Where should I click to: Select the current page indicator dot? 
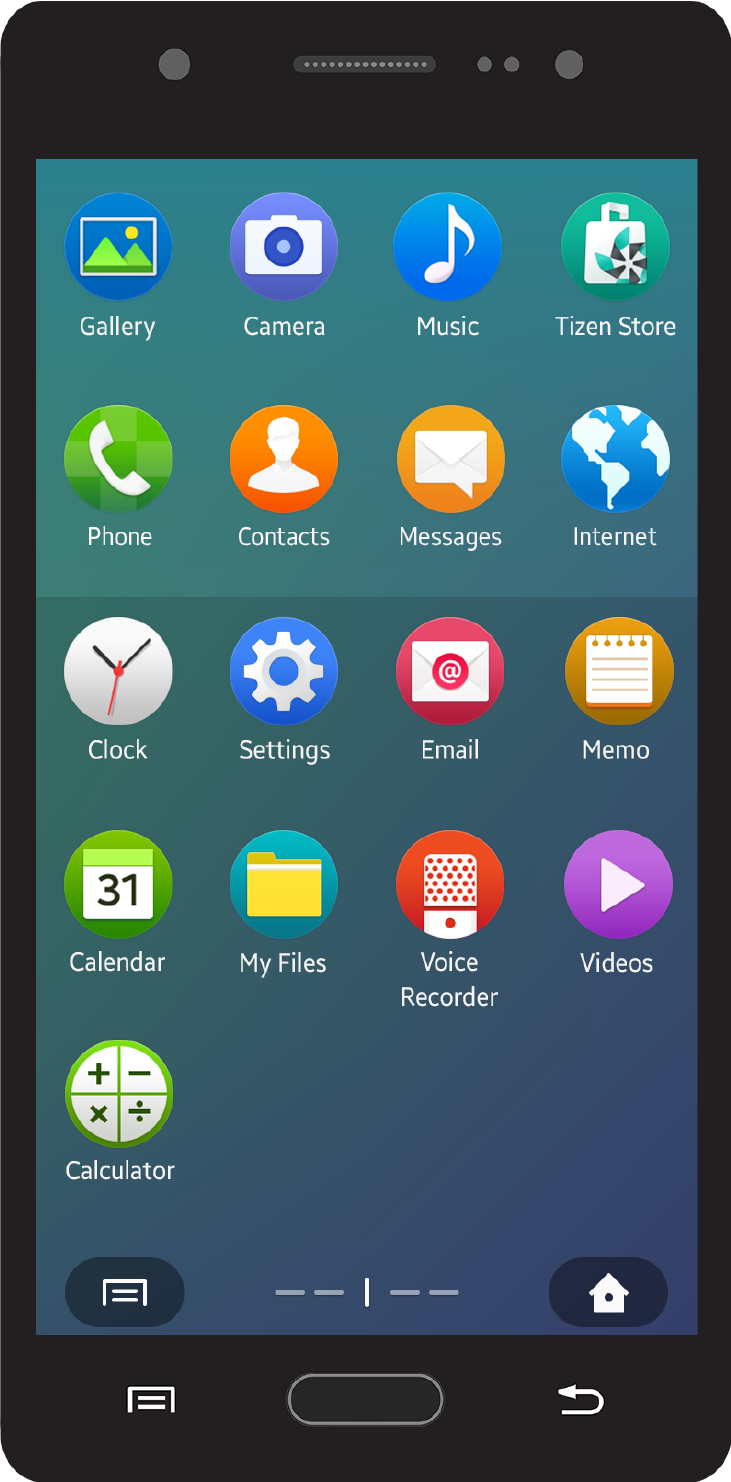[366, 1292]
